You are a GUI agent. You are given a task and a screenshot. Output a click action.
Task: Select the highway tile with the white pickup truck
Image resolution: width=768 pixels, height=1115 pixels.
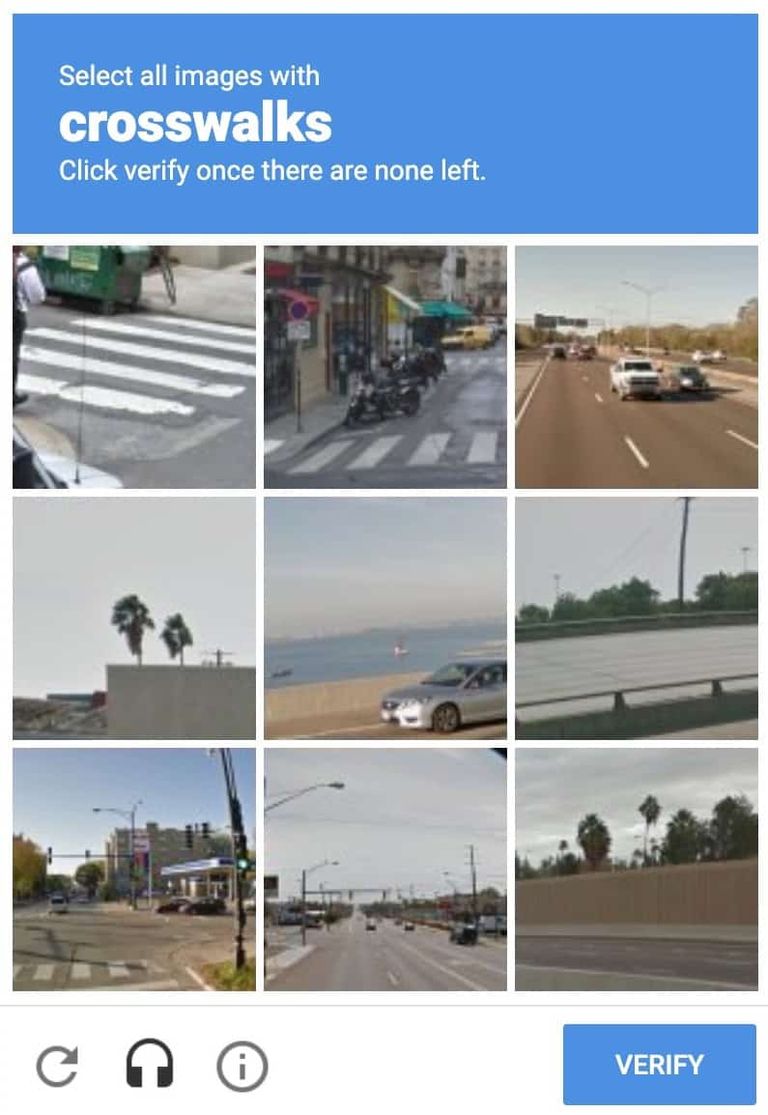pyautogui.click(x=637, y=365)
